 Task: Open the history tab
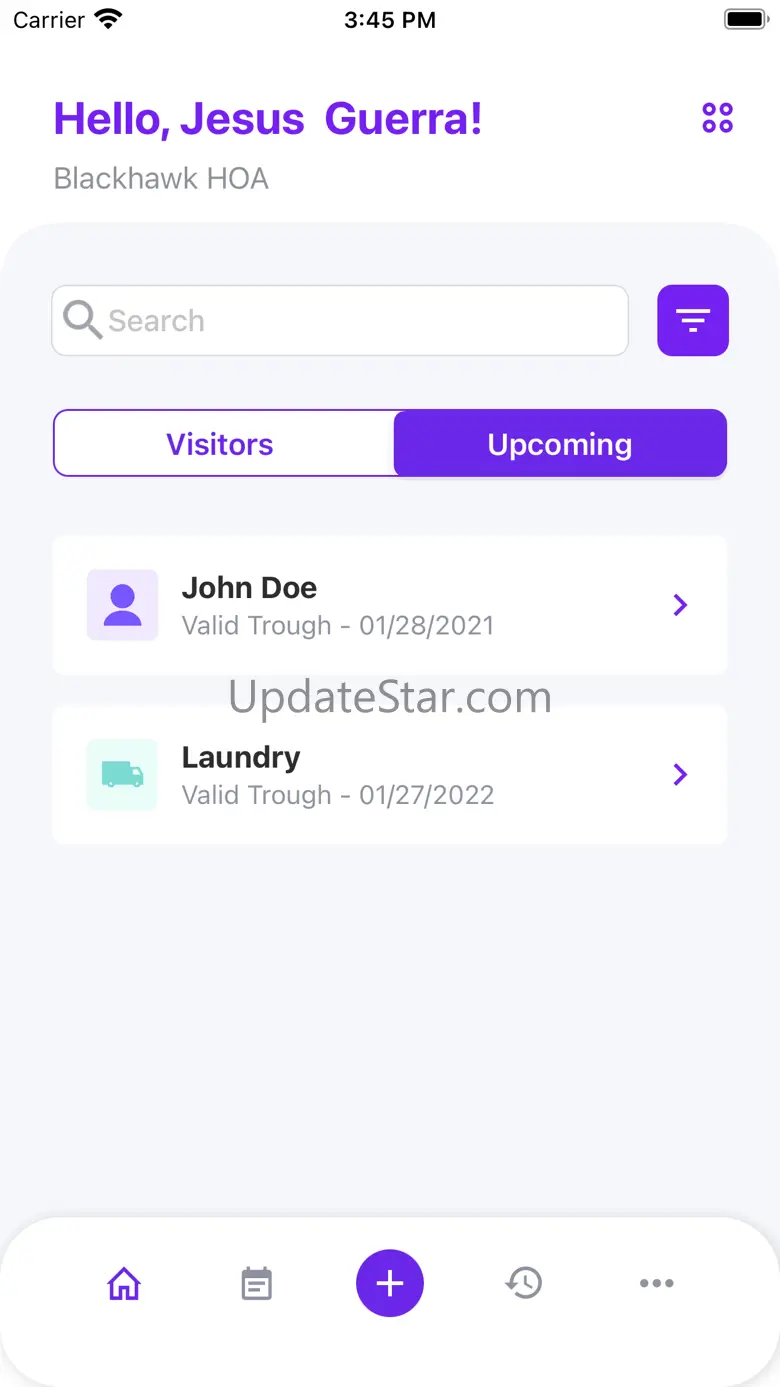524,1283
